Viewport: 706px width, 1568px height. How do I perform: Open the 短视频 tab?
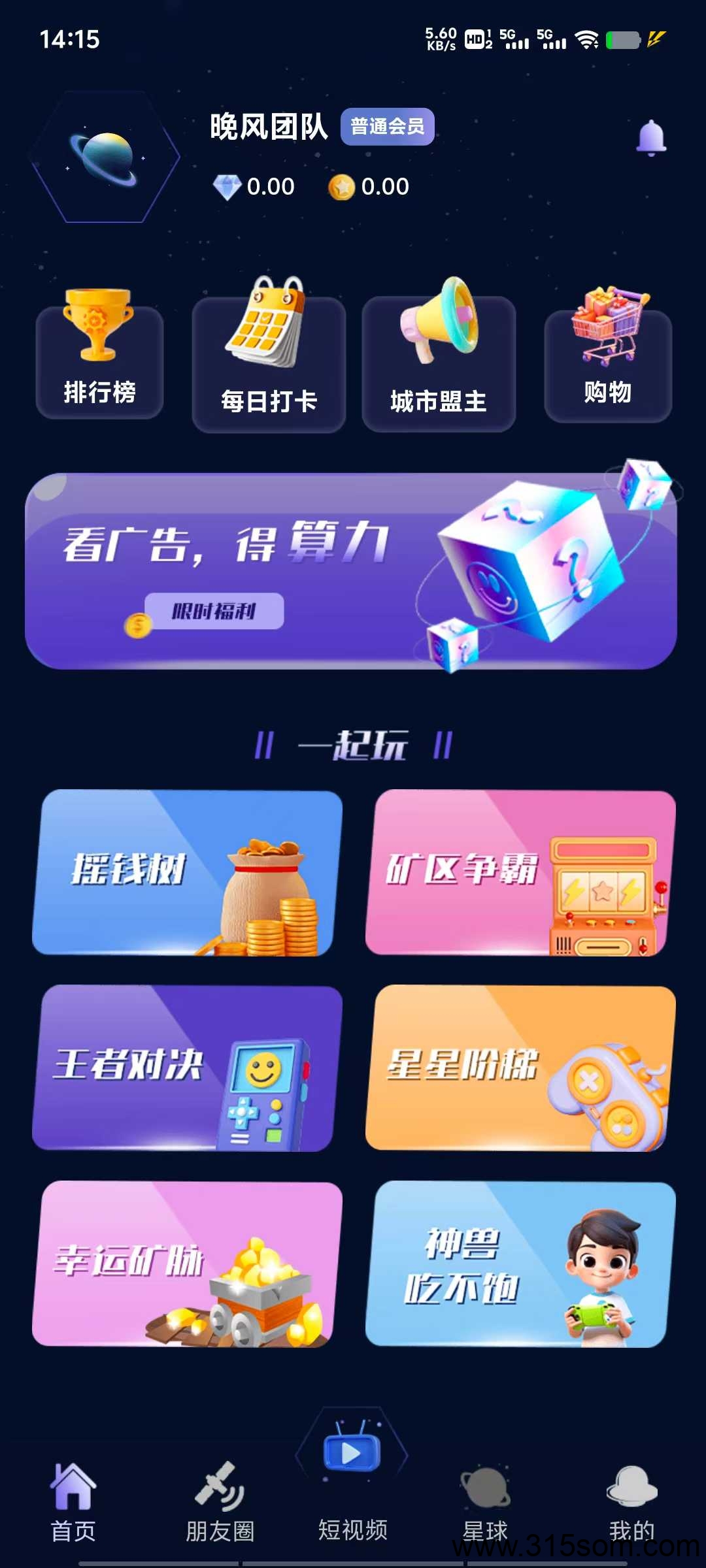(352, 1478)
